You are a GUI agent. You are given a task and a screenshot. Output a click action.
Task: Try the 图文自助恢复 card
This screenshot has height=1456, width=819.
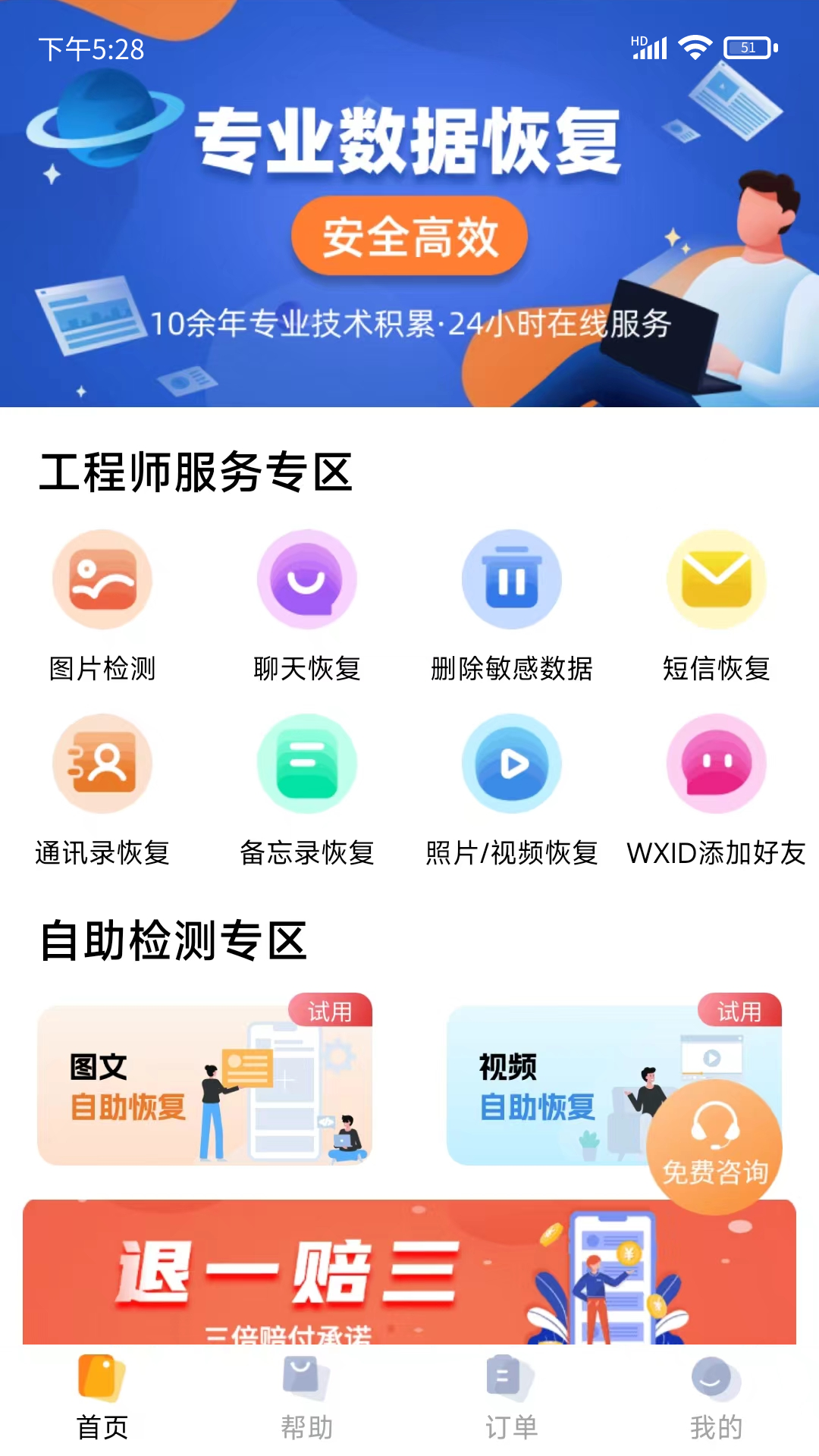pos(205,1084)
